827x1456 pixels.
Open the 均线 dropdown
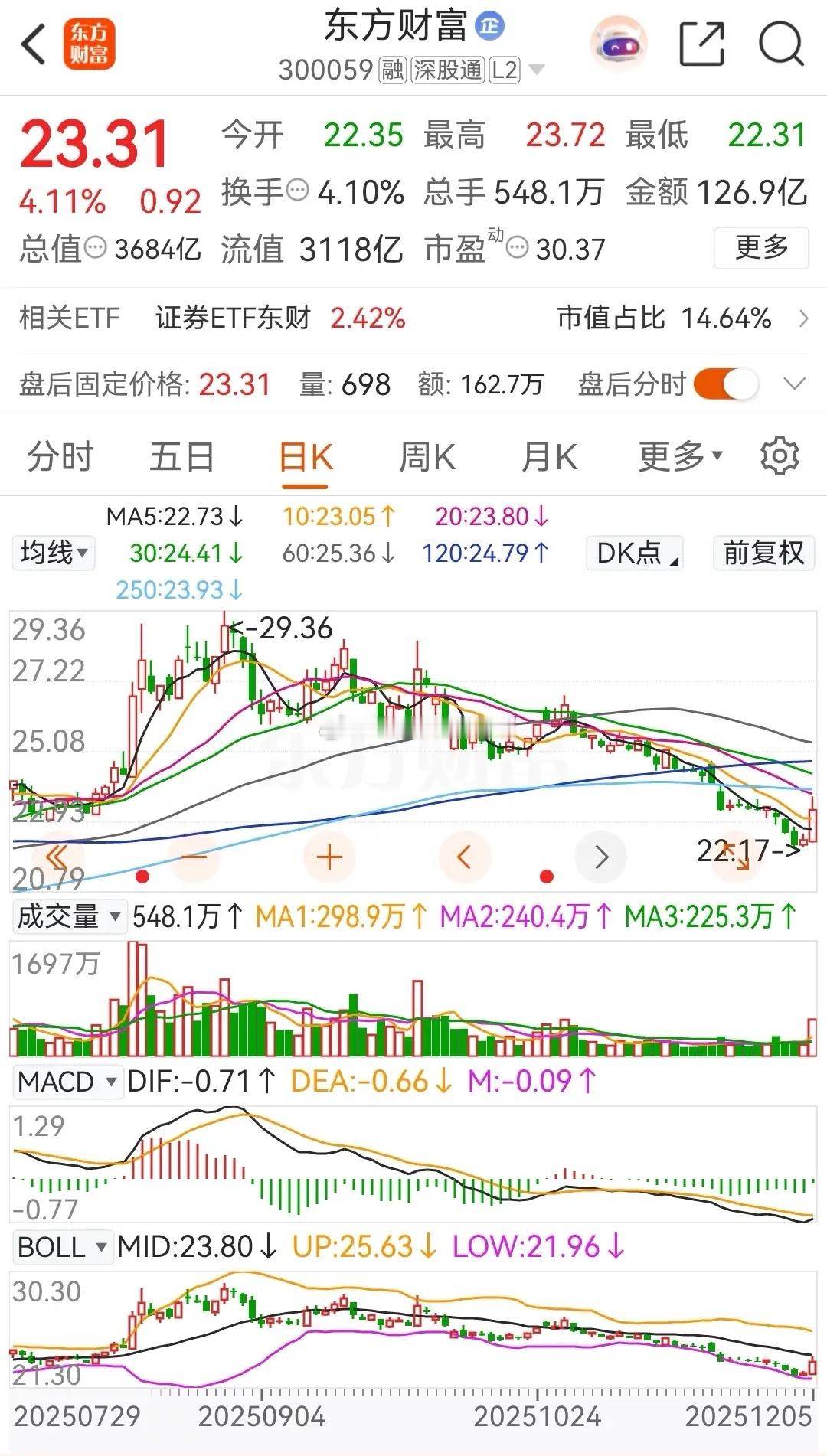pyautogui.click(x=54, y=553)
